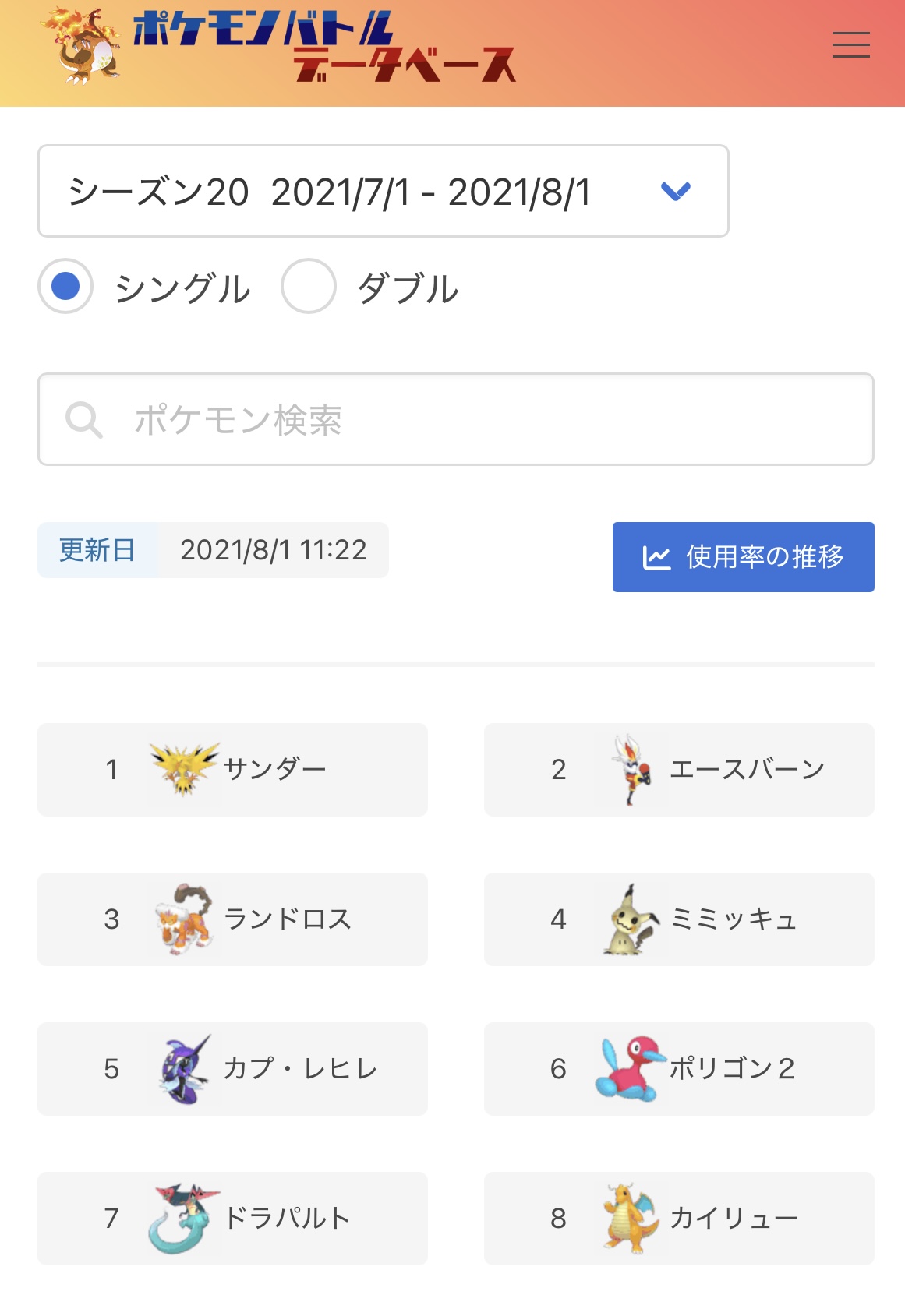Open rank 3 ランドロス card
Viewport: 905px width, 1316px height.
(x=232, y=919)
